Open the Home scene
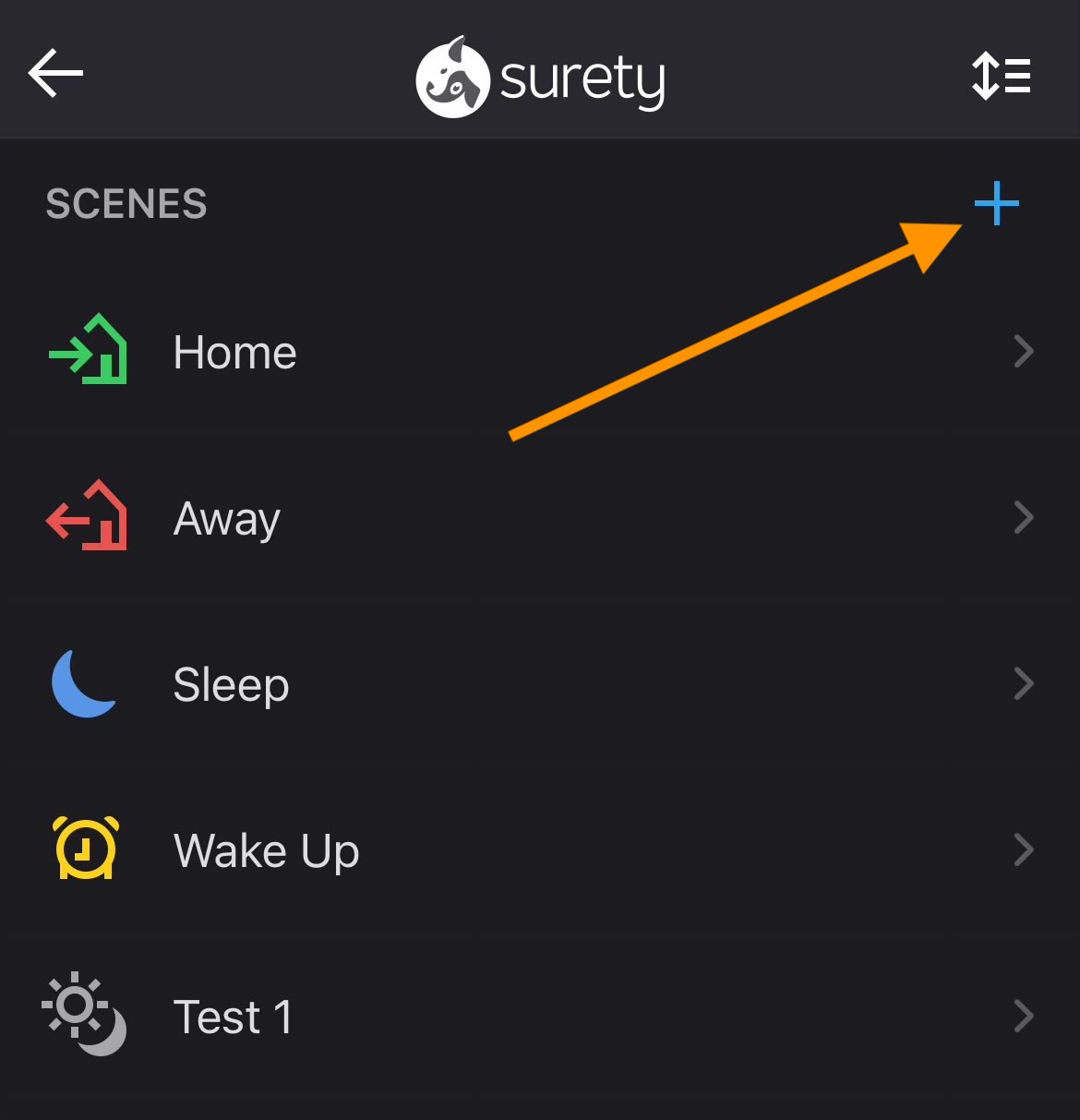The width and height of the screenshot is (1080, 1120). point(234,353)
